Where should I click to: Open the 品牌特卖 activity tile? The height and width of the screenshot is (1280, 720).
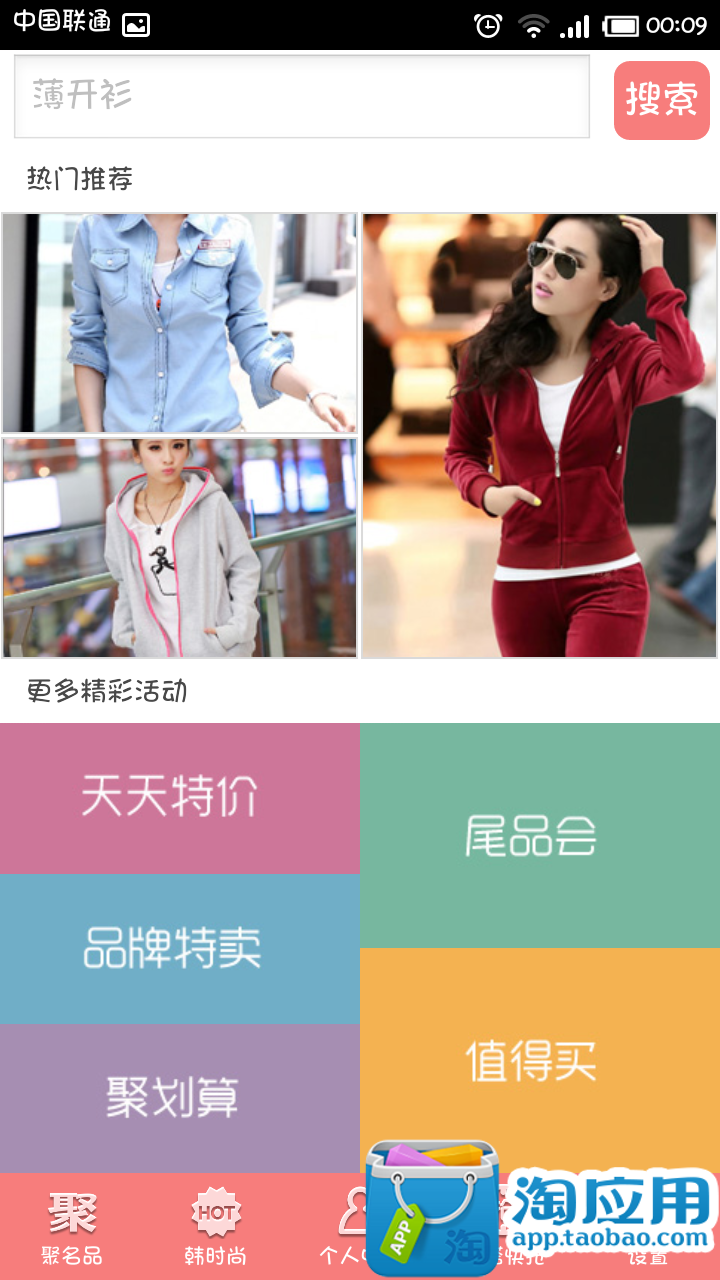tap(180, 949)
